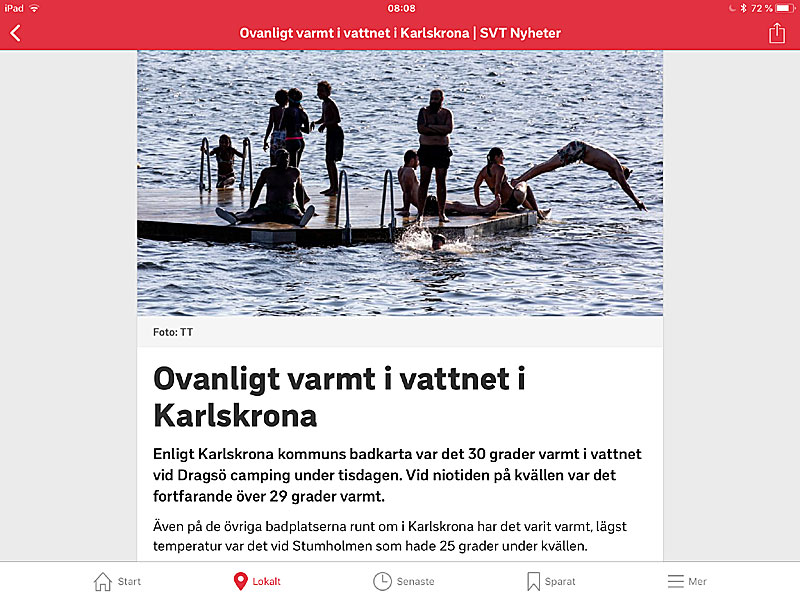The image size is (800, 600).
Task: Share this Karlskrona article
Action: click(x=777, y=33)
